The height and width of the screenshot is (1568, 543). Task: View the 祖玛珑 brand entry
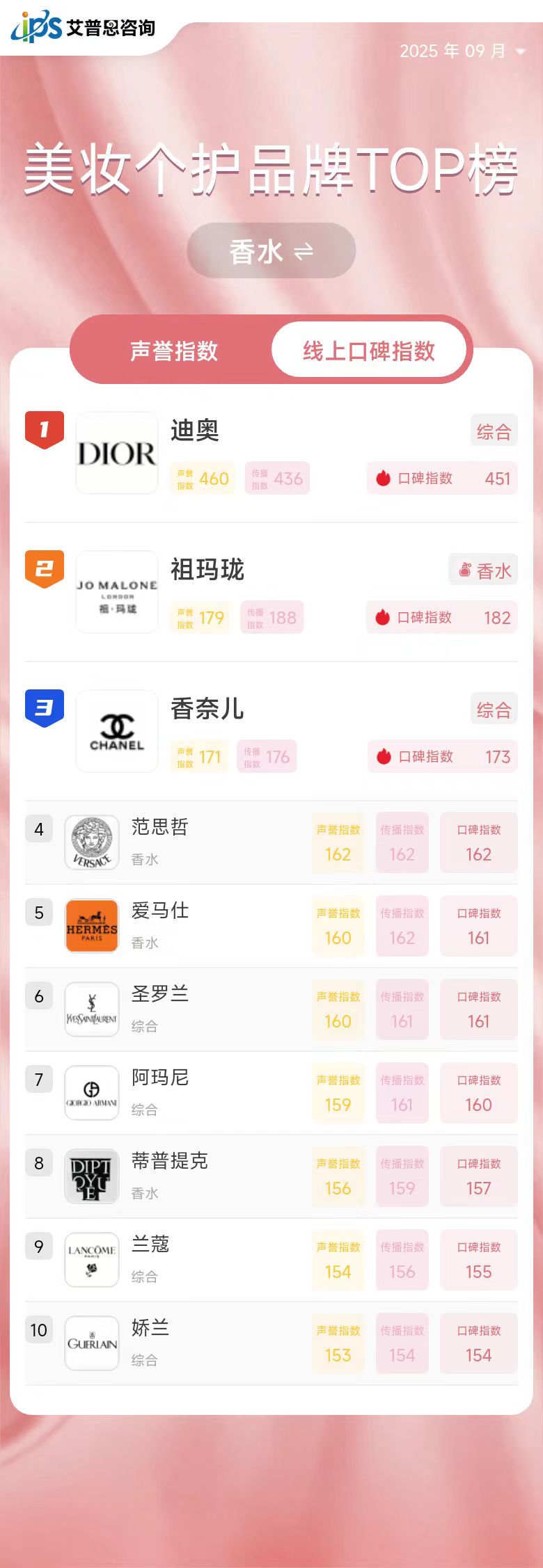[x=207, y=570]
